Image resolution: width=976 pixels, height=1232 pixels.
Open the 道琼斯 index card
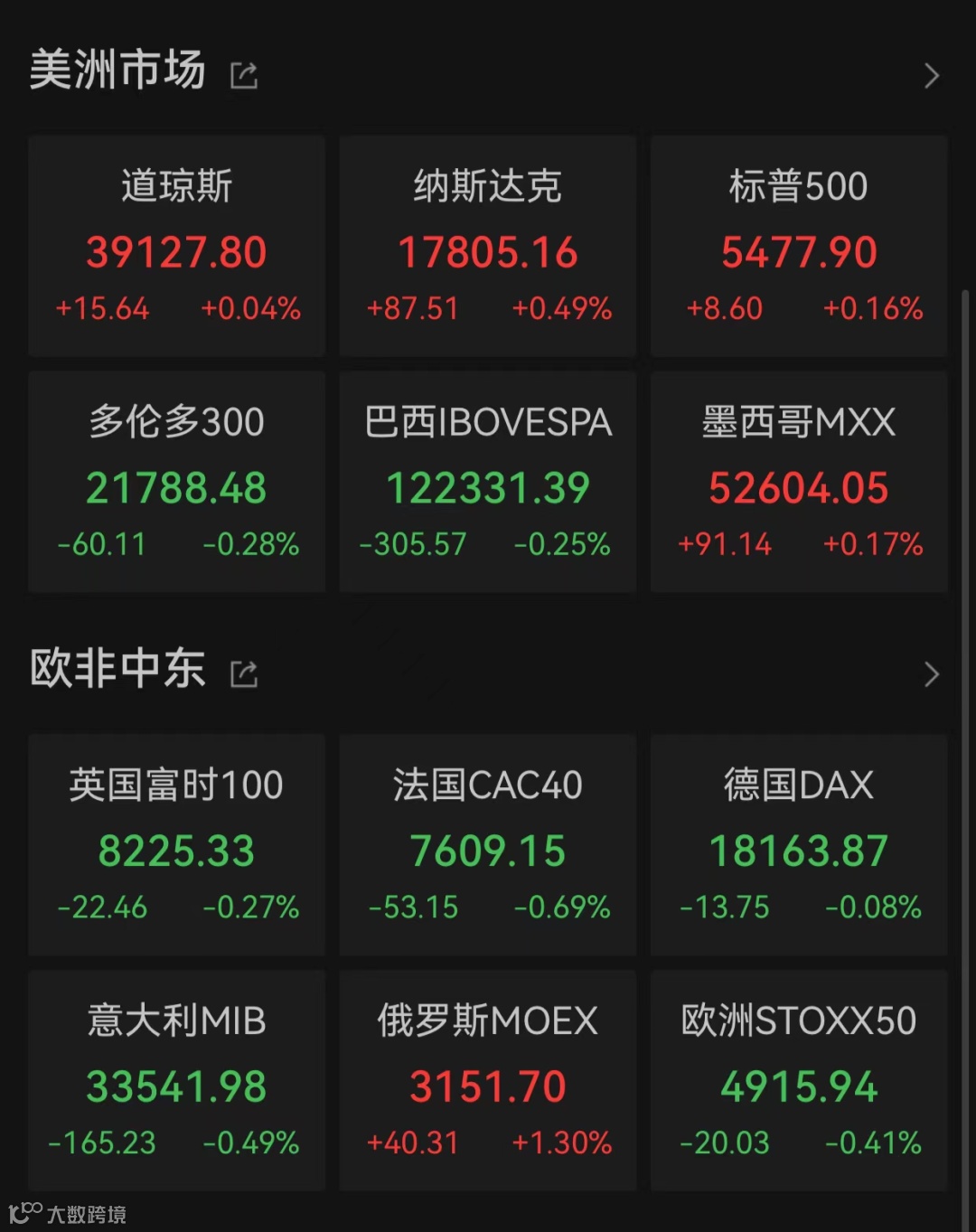tap(176, 246)
